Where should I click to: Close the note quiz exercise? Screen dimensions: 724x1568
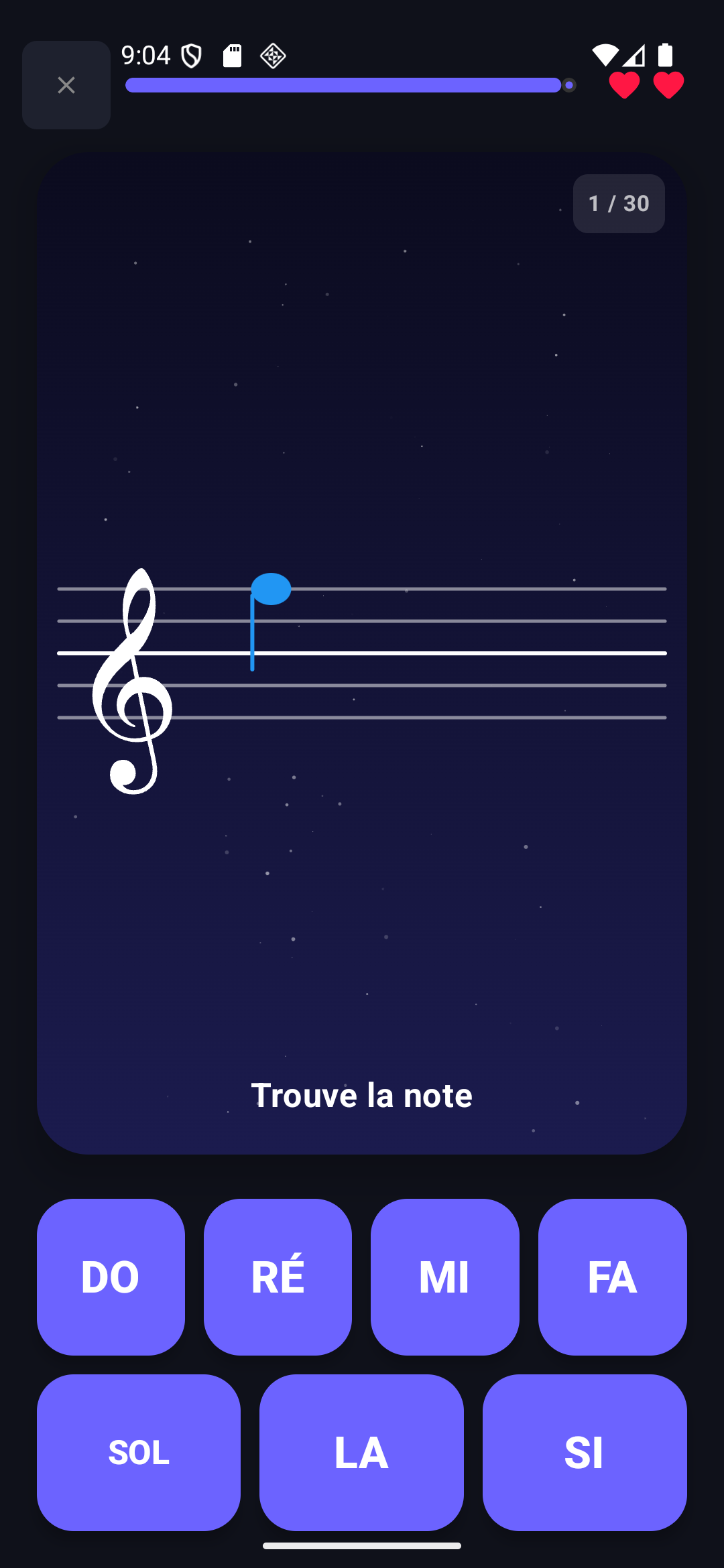point(66,85)
